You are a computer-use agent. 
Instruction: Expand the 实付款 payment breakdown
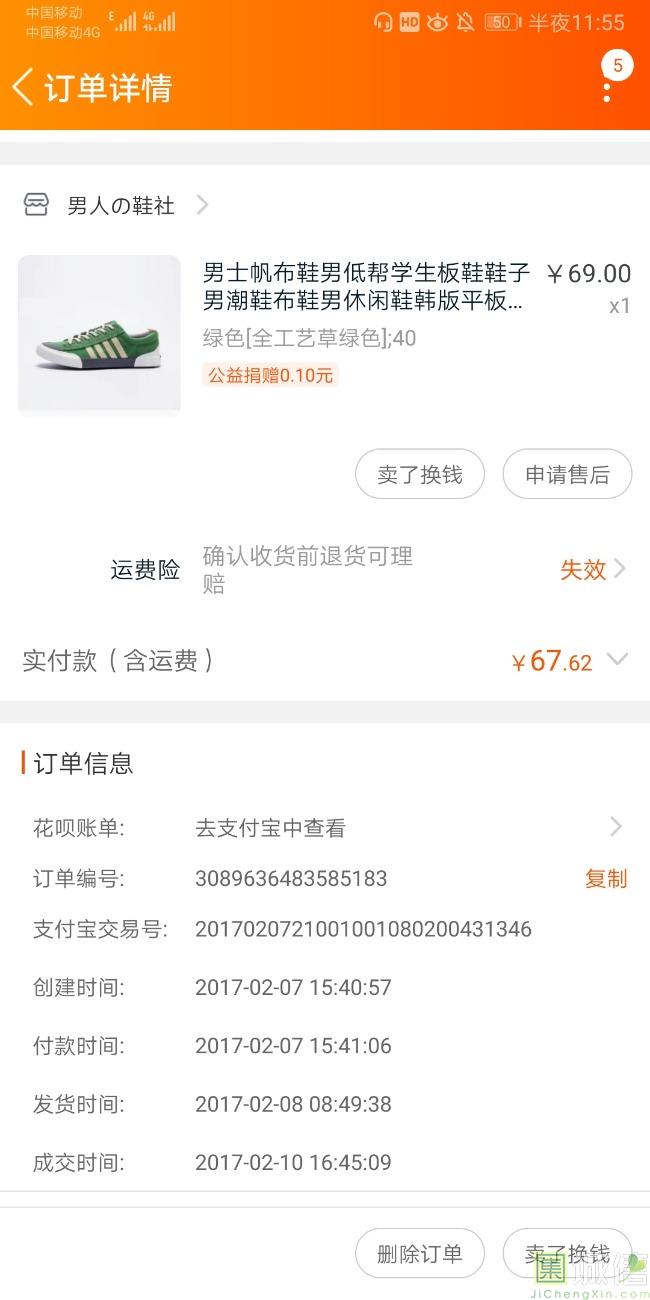[x=617, y=660]
